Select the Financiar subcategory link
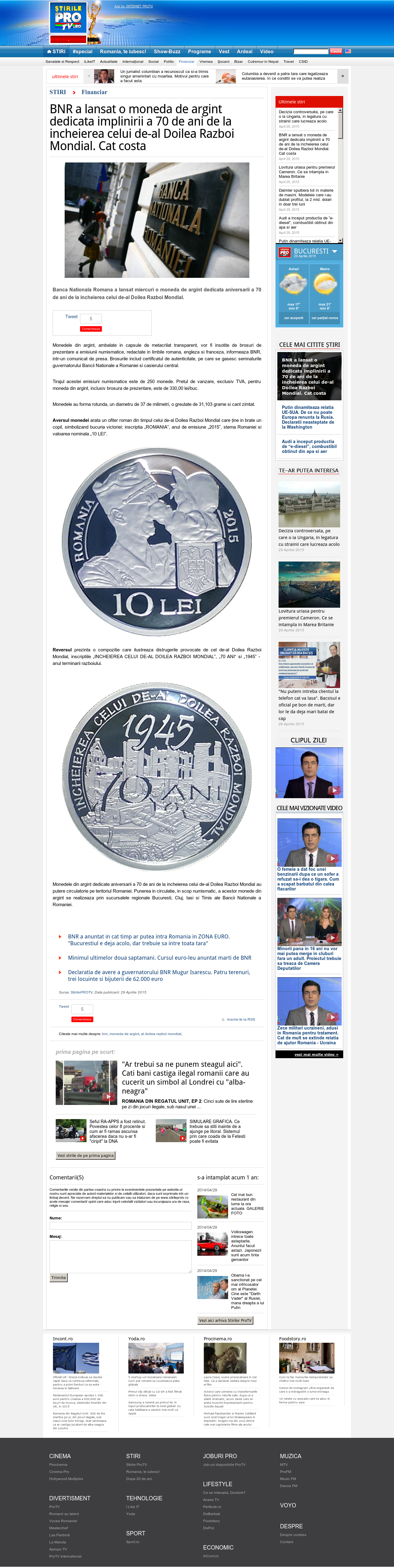Screen dimensions: 394x1568 tap(186, 62)
